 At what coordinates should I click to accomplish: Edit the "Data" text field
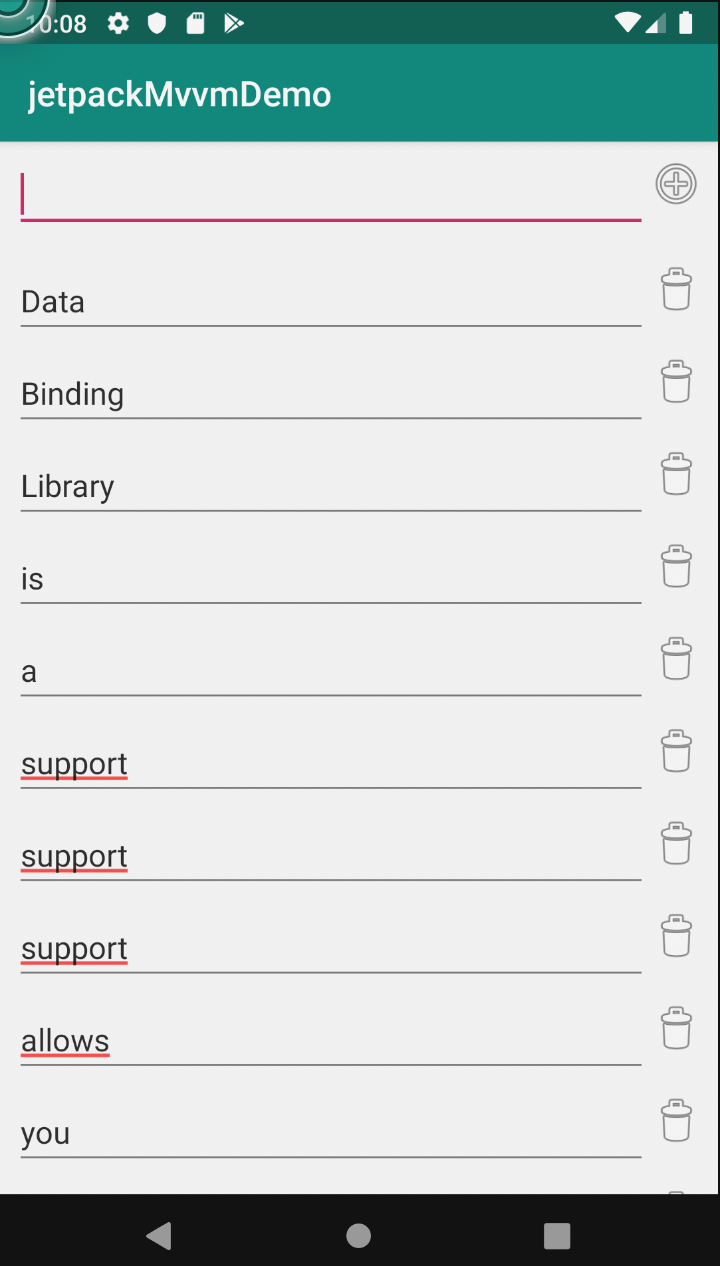(x=330, y=302)
